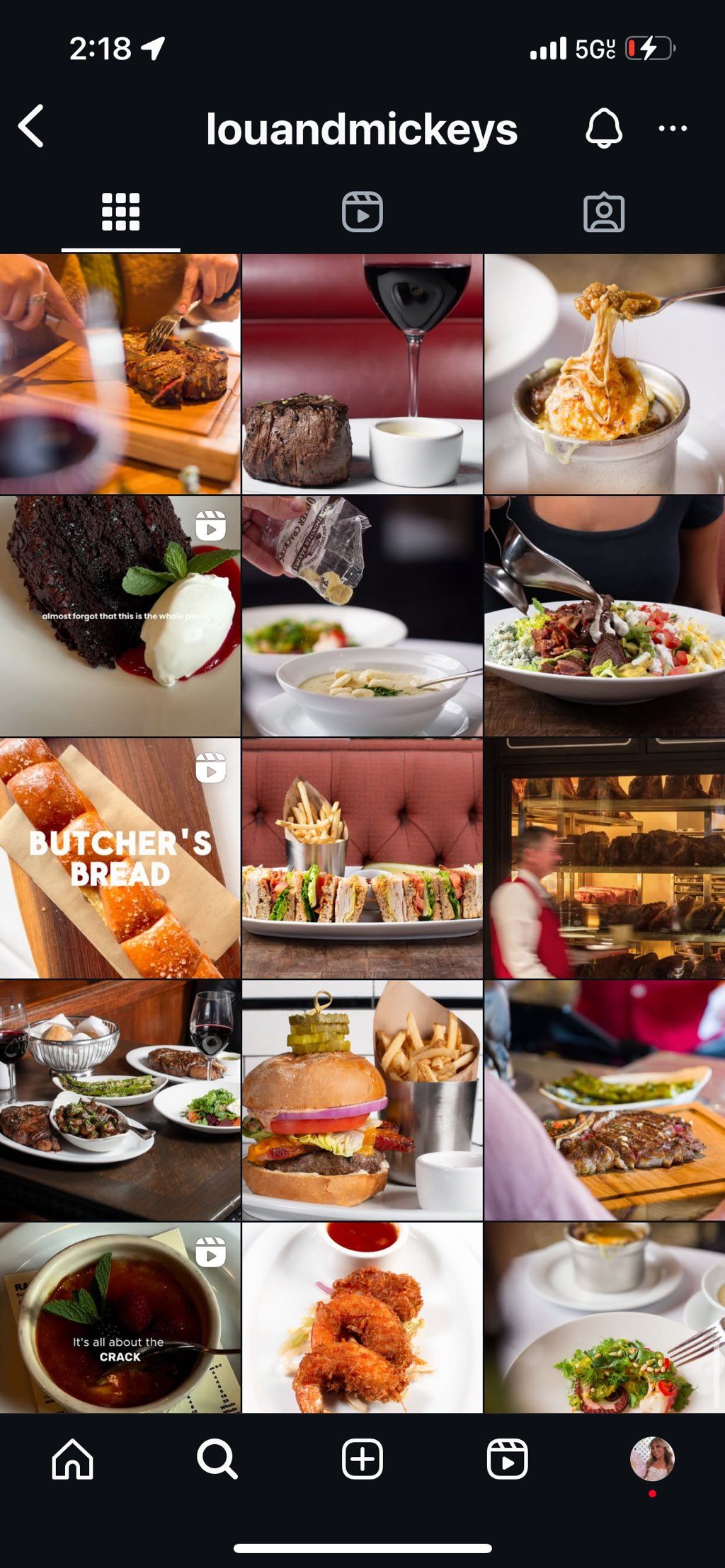
Task: Open the club sandwich with fries post
Action: (x=362, y=858)
